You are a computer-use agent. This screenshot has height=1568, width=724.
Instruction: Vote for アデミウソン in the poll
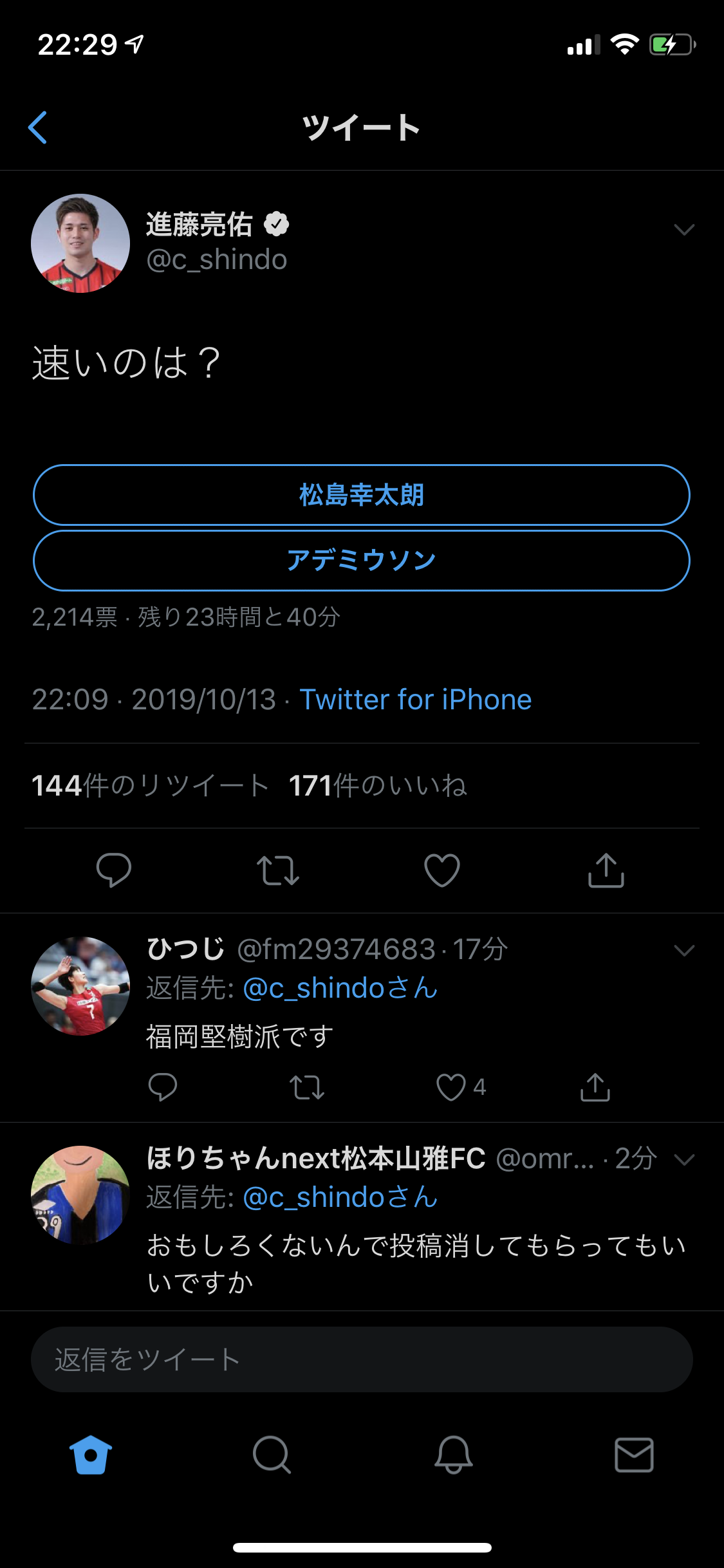click(362, 561)
